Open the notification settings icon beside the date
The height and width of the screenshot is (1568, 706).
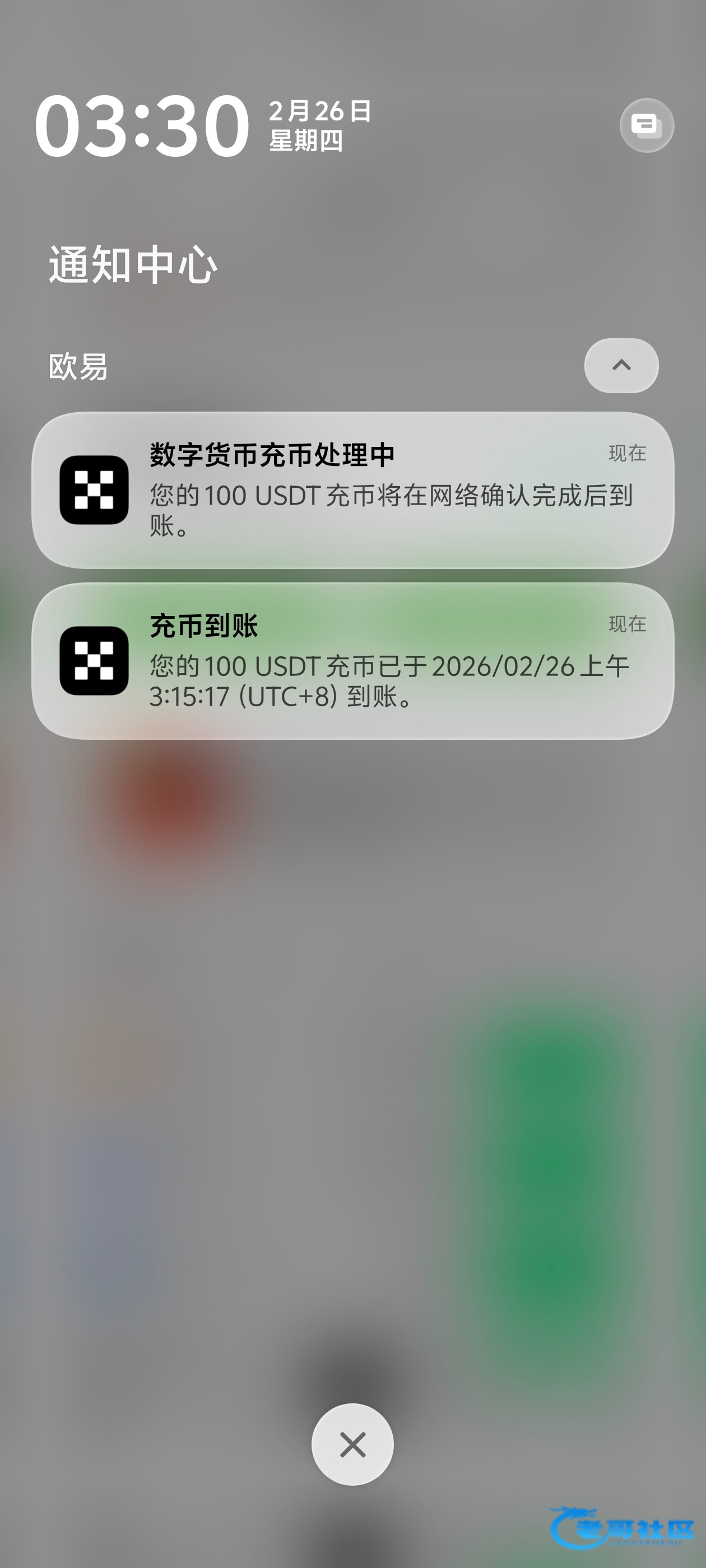pyautogui.click(x=646, y=125)
